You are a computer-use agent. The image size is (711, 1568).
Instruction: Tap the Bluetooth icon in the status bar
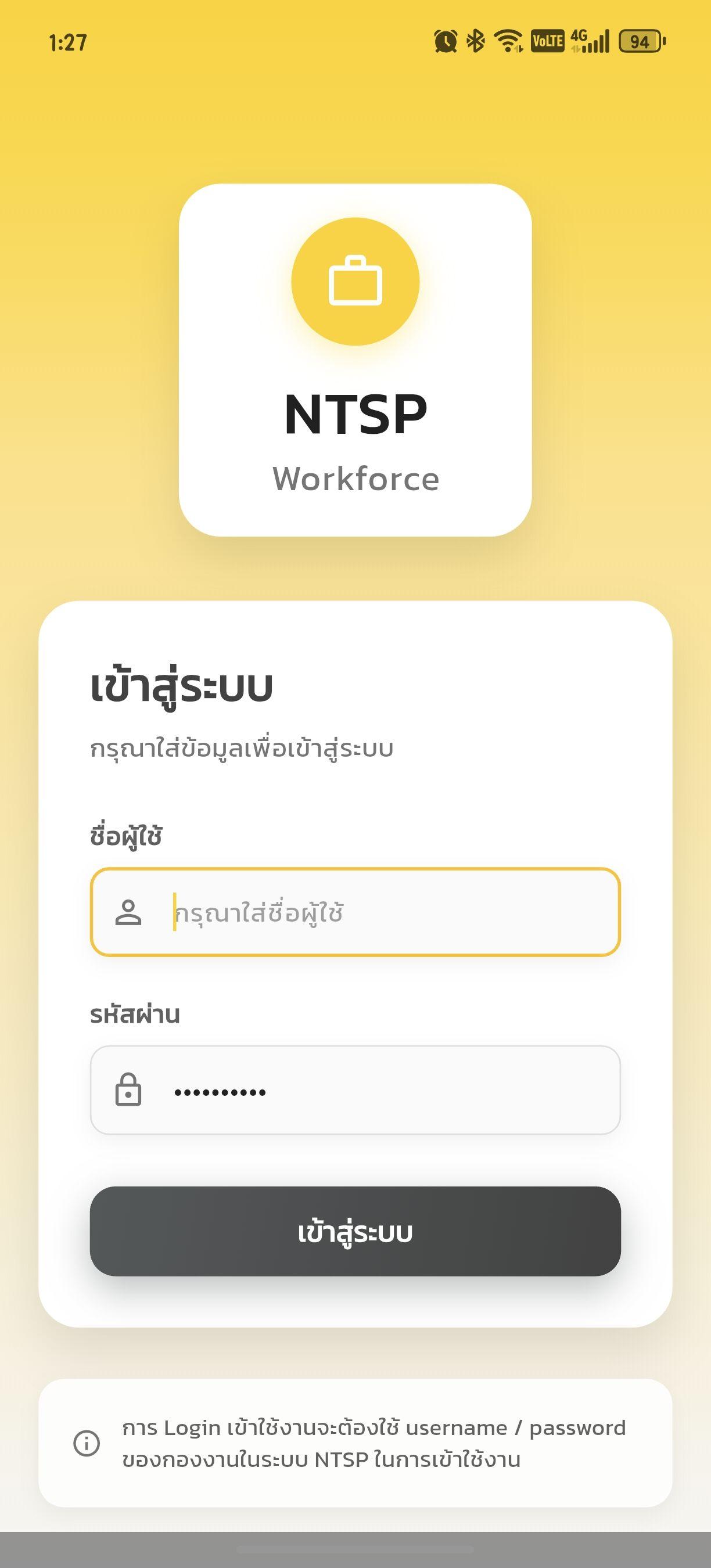point(475,41)
